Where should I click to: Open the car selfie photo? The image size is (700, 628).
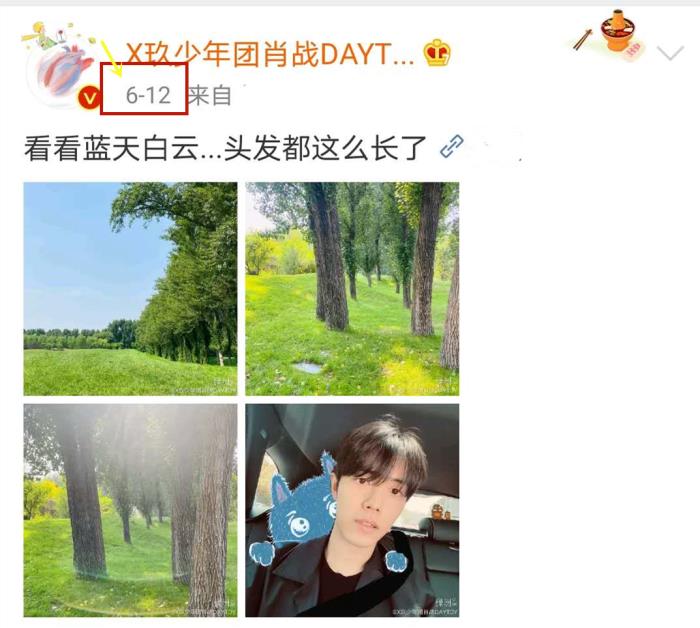click(352, 509)
